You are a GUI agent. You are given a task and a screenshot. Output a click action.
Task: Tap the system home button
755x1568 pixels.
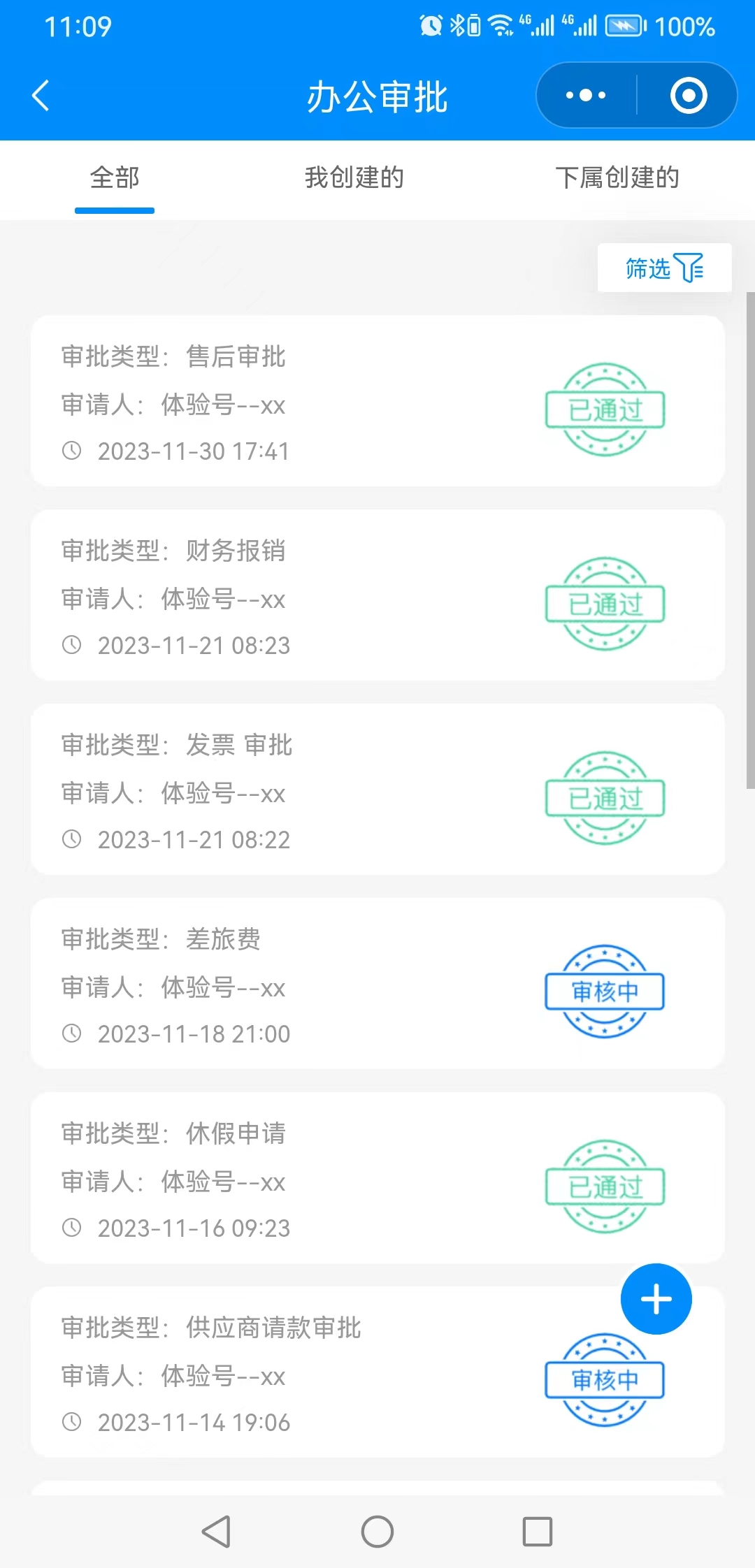tap(377, 1532)
